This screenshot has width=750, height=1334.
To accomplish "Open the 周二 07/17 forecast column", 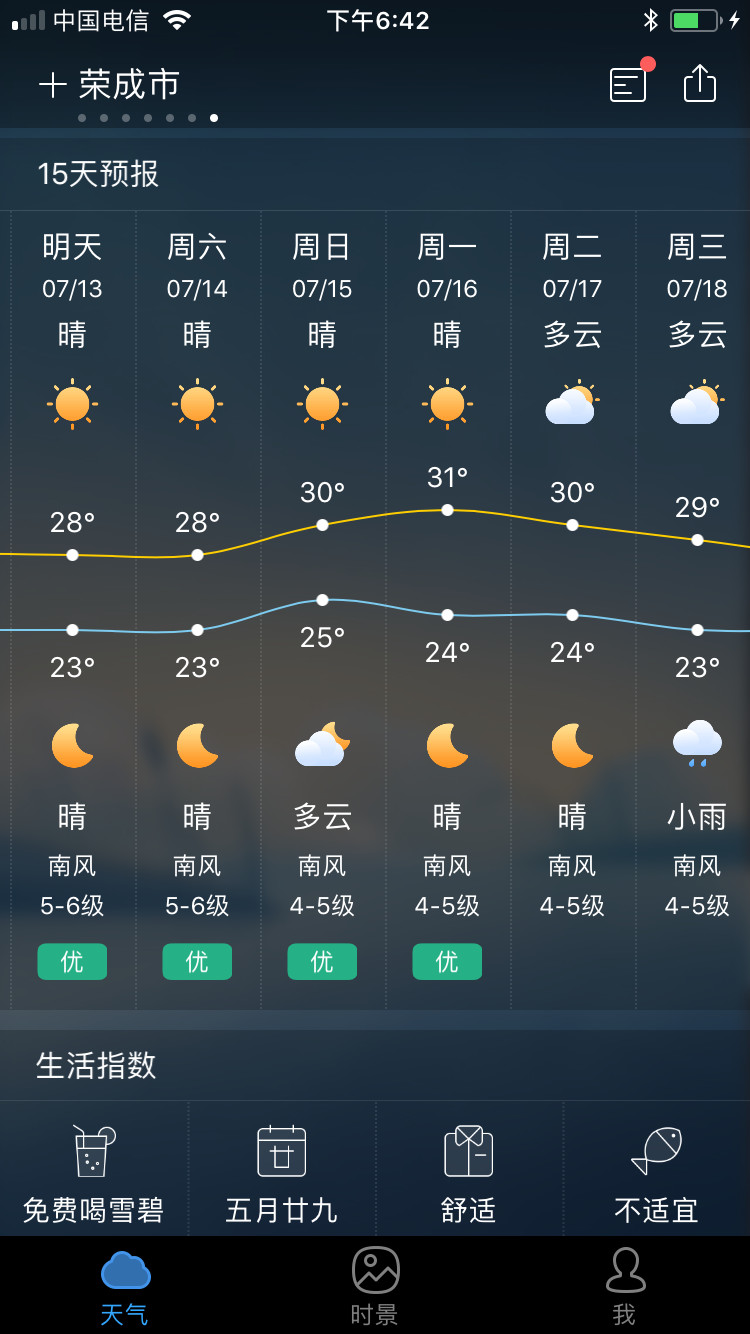I will tap(573, 610).
